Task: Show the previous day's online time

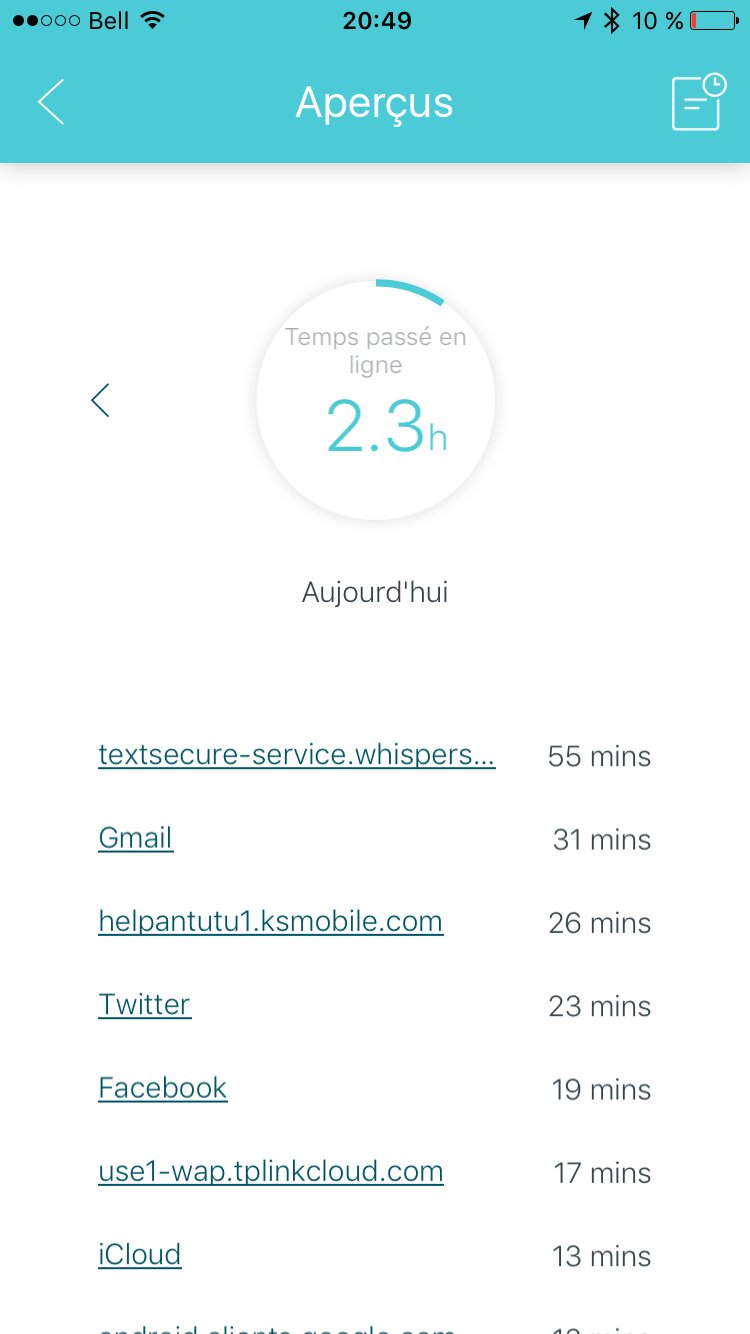Action: (x=100, y=400)
